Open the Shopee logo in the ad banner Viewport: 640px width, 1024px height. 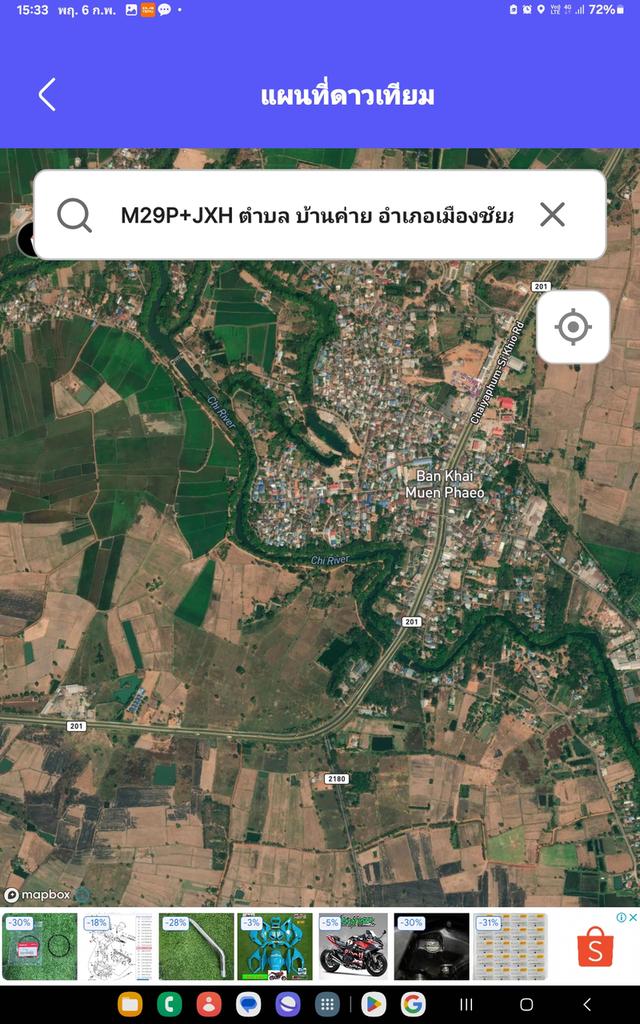tap(595, 948)
